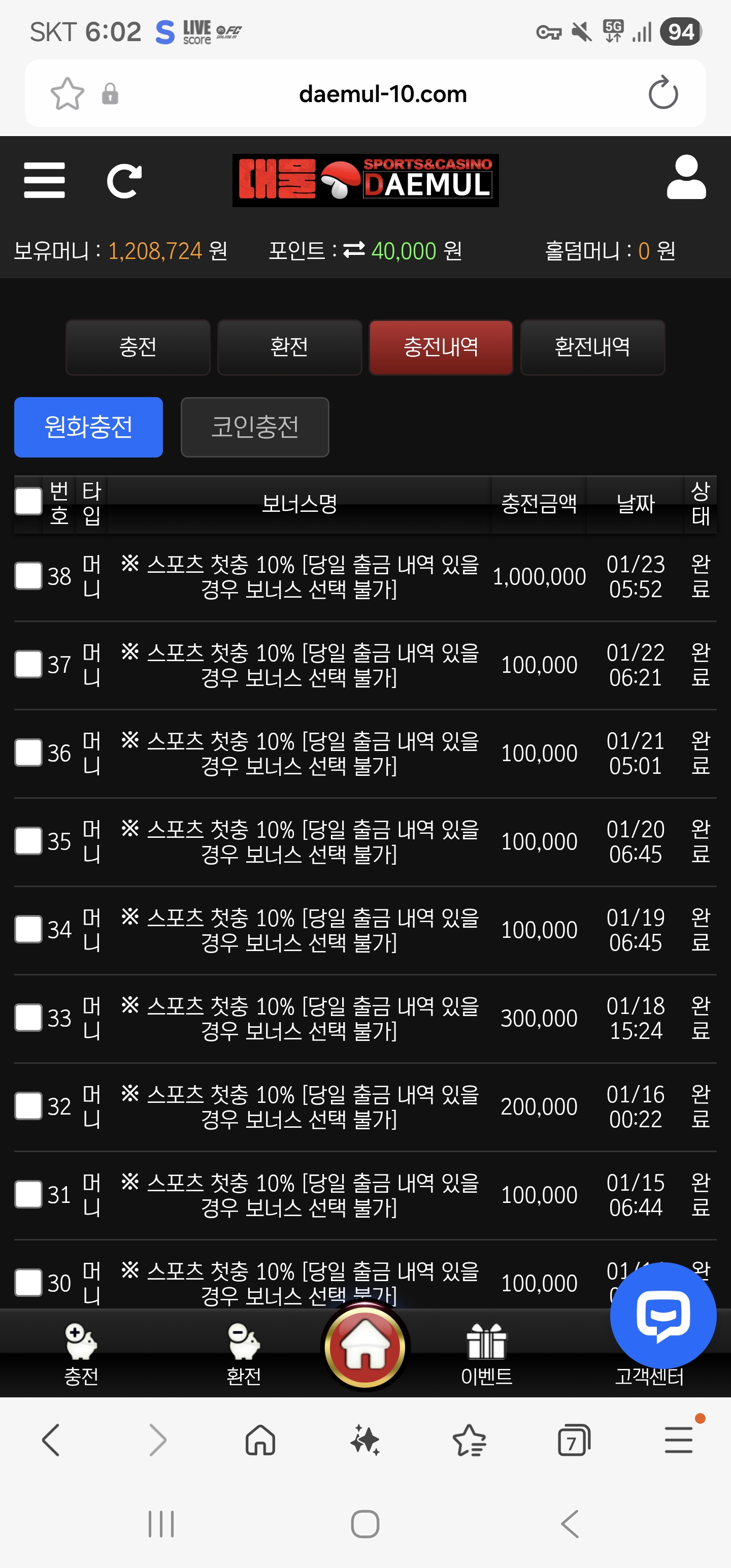731x1568 pixels.
Task: Open 환전 from the bottom bar
Action: tap(244, 1354)
